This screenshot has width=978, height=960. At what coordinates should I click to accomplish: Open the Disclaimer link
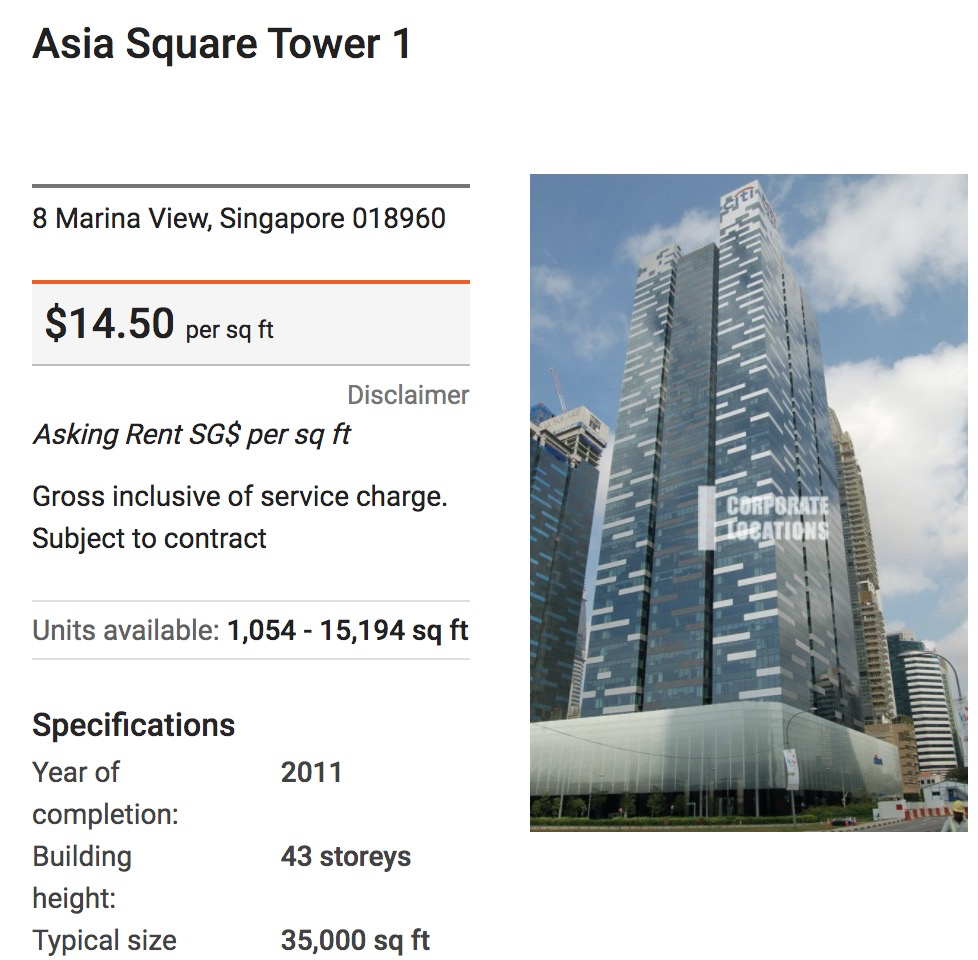407,395
